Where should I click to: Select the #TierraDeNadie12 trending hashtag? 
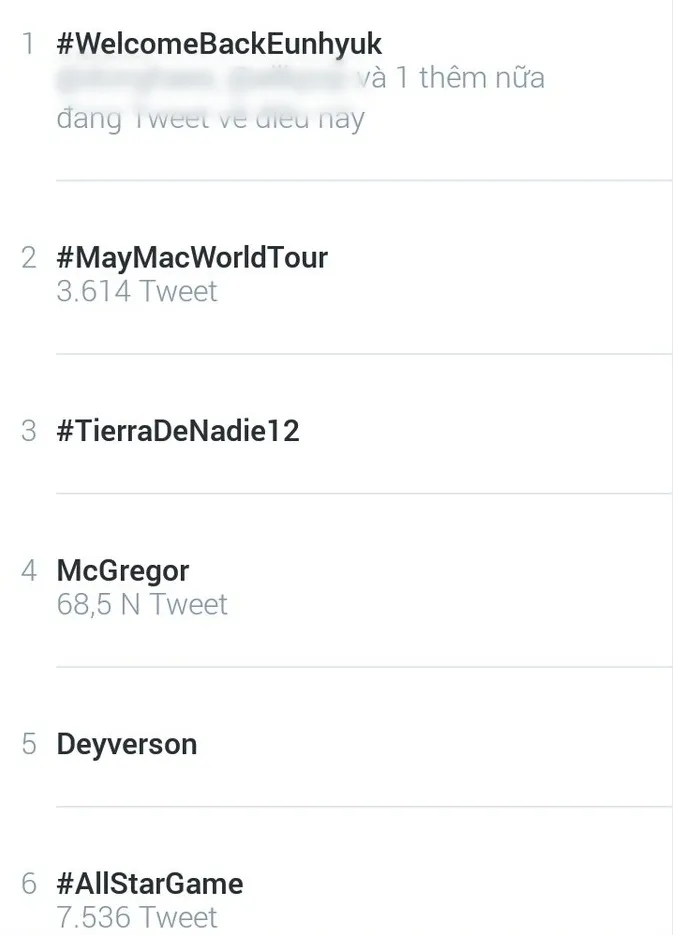[178, 431]
